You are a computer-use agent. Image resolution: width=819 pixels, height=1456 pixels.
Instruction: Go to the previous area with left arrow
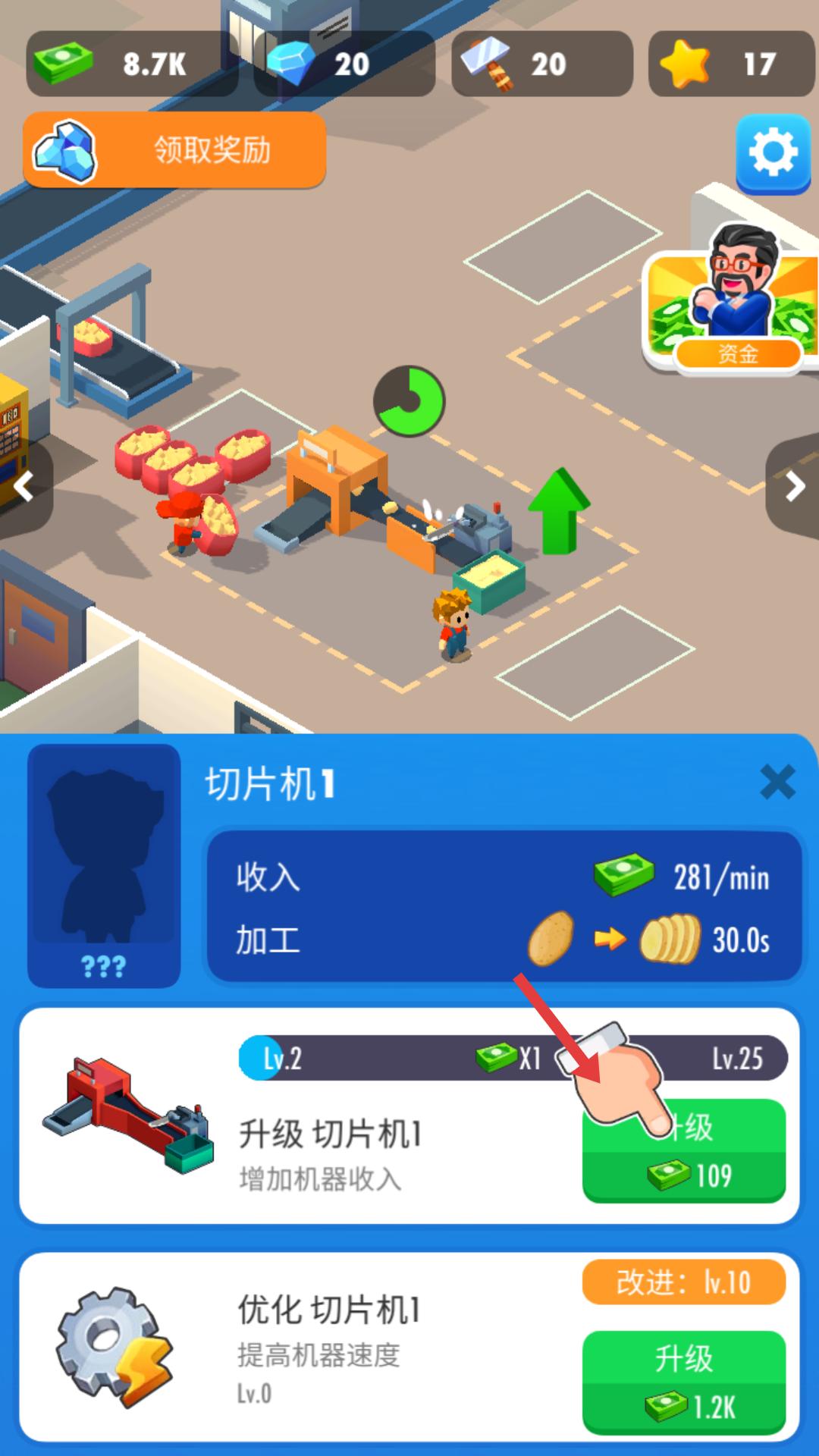[x=24, y=487]
